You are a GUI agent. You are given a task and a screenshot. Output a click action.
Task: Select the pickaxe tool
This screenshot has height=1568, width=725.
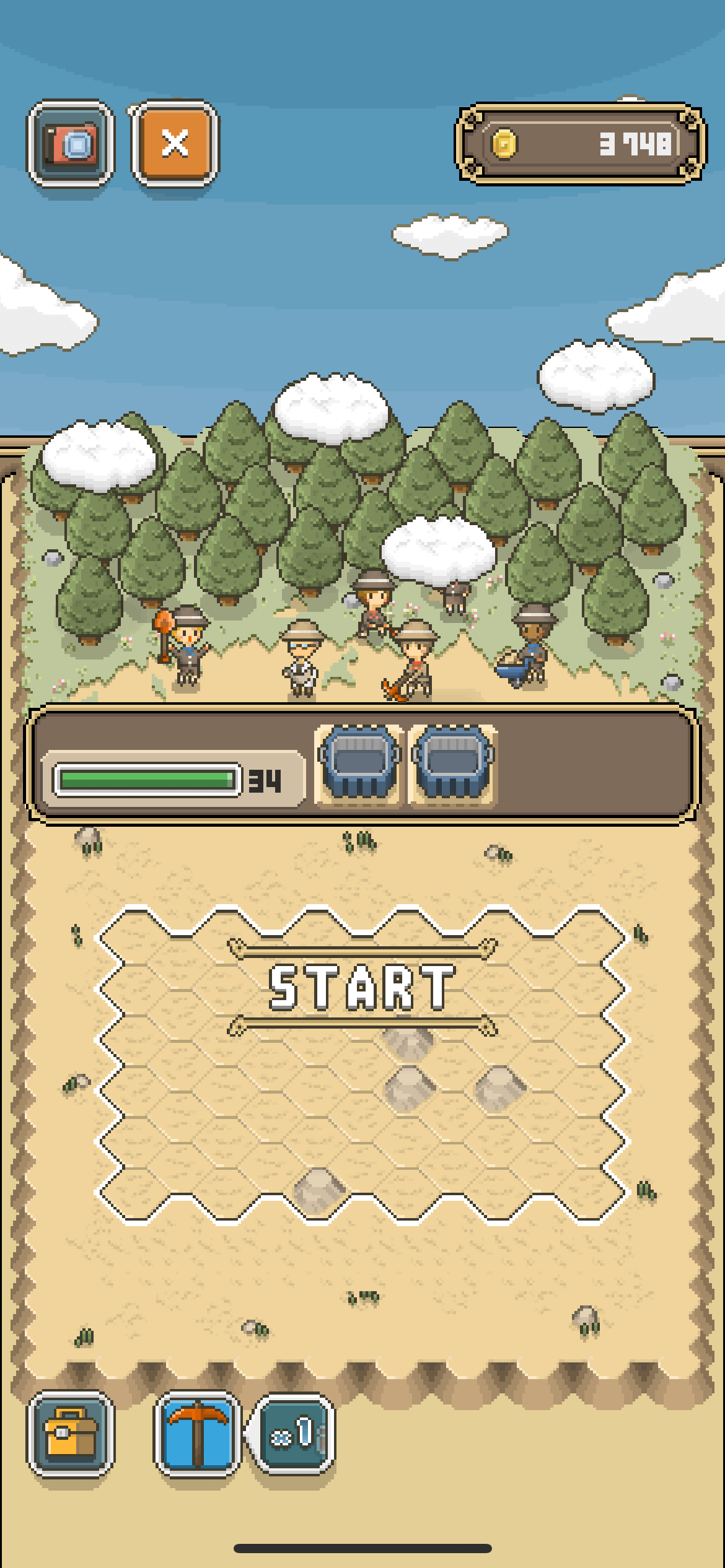[197, 1433]
